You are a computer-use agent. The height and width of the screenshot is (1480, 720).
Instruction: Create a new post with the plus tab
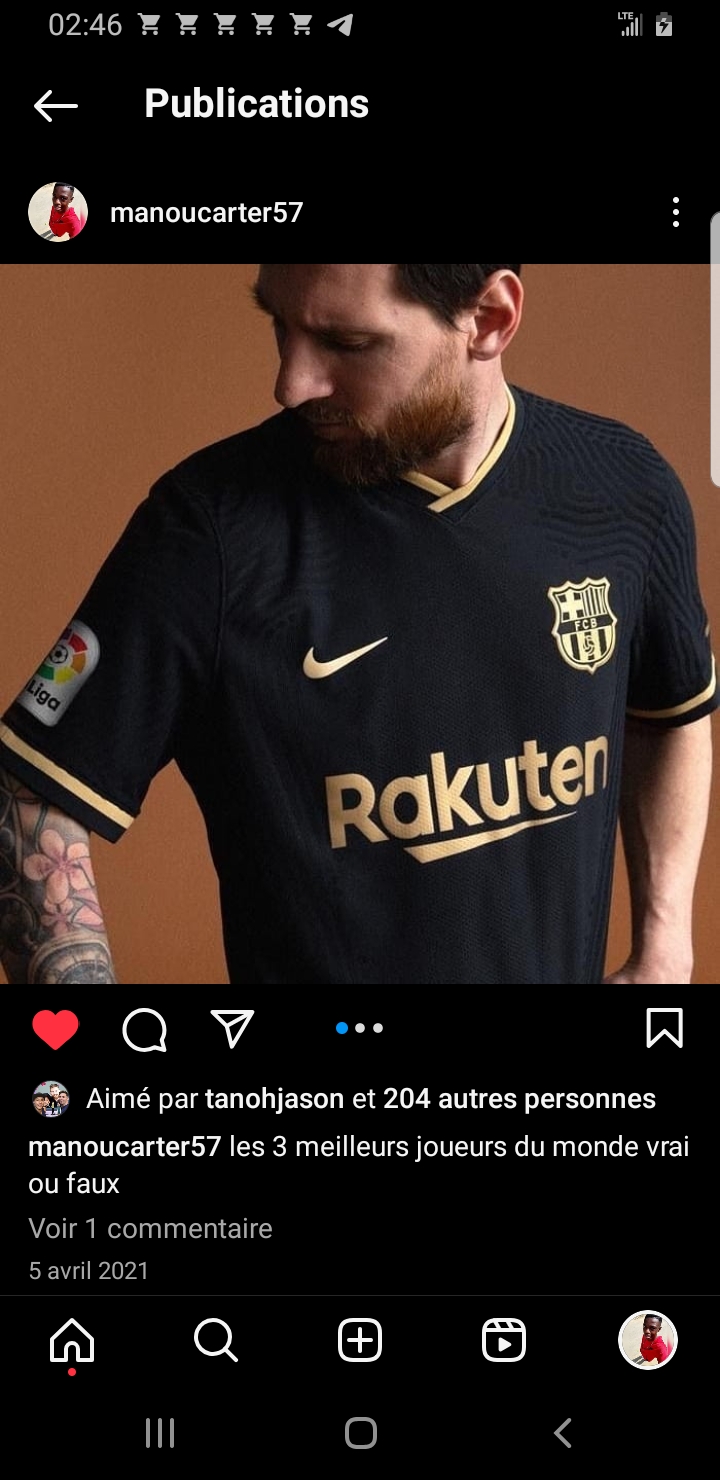[360, 1341]
